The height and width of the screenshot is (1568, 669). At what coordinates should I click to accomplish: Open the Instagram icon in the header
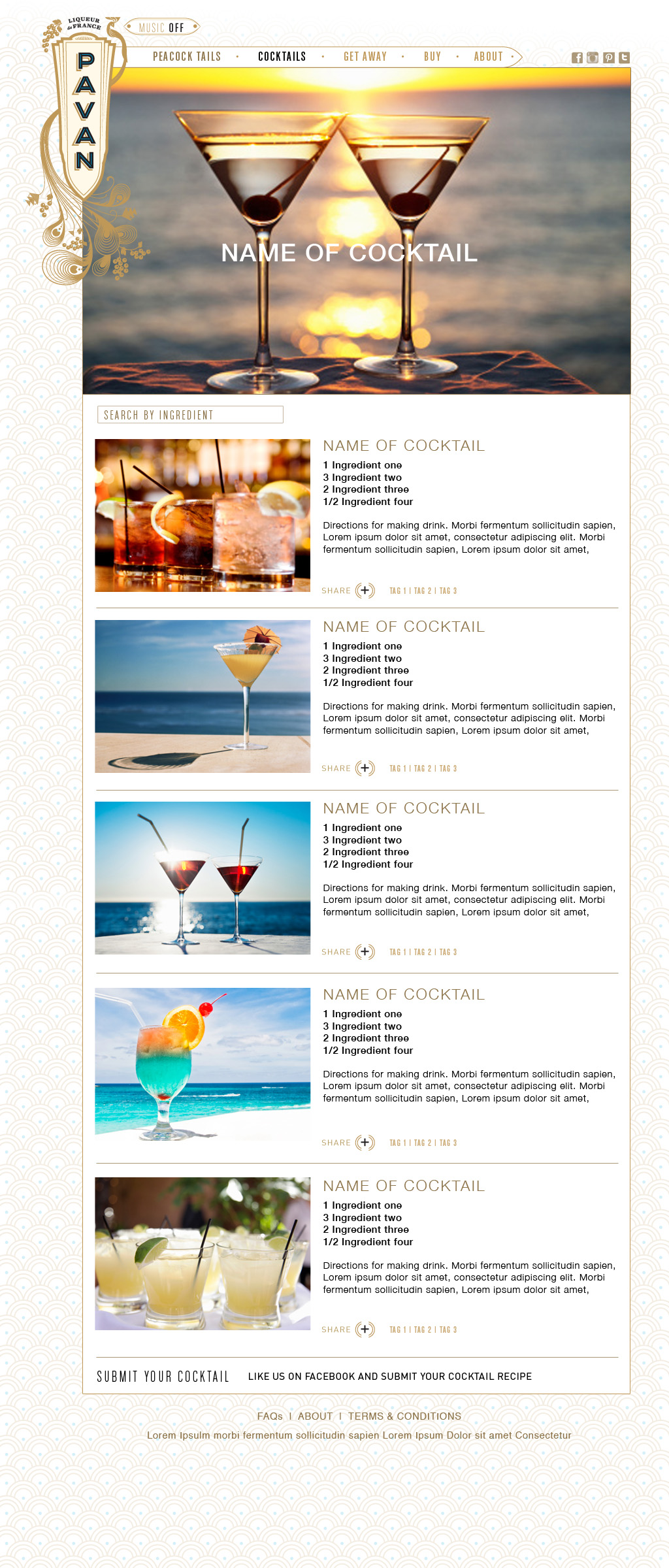593,57
